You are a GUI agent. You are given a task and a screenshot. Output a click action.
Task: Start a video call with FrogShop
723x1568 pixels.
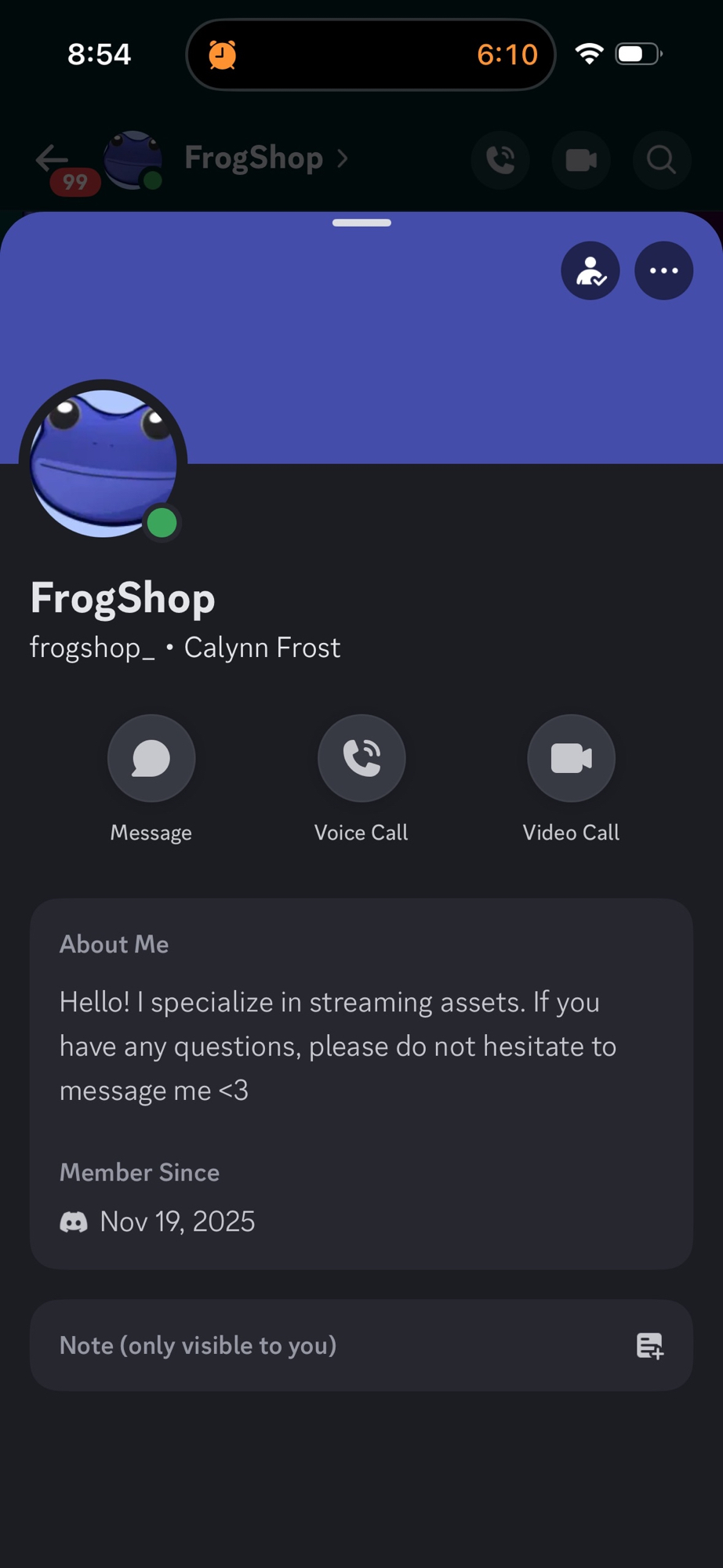[x=571, y=759]
